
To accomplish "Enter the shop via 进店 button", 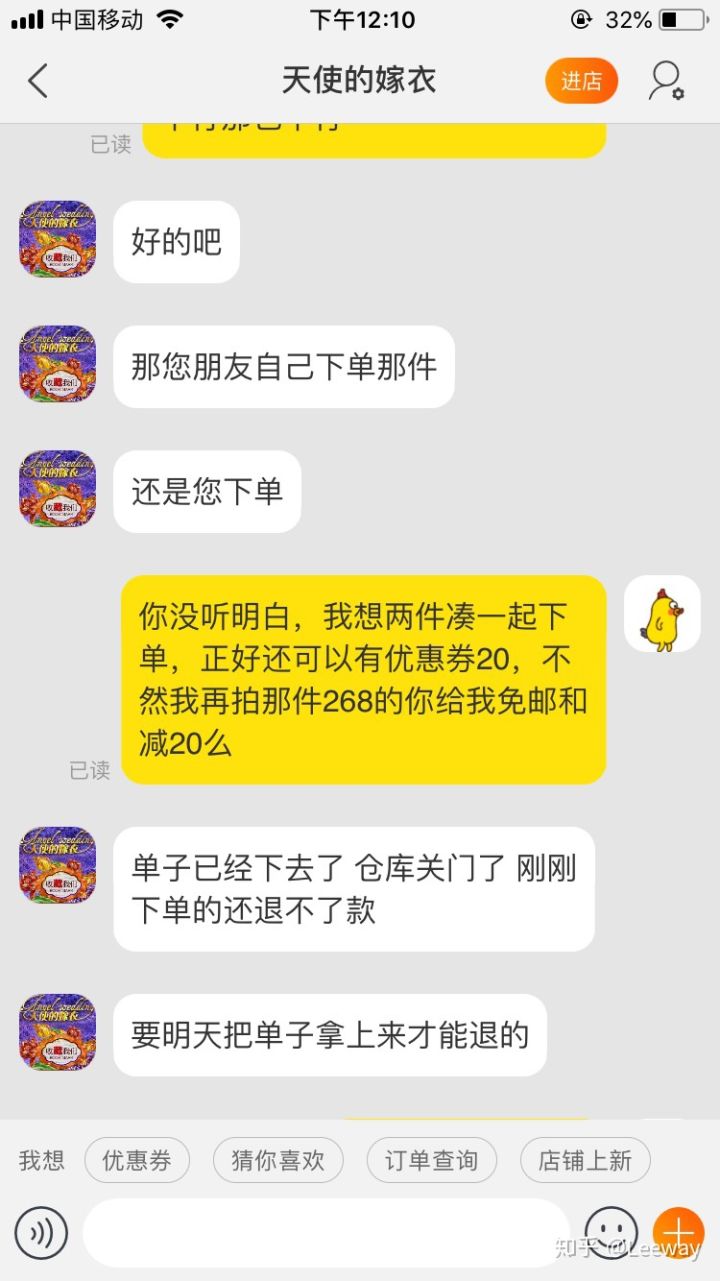I will tap(581, 81).
